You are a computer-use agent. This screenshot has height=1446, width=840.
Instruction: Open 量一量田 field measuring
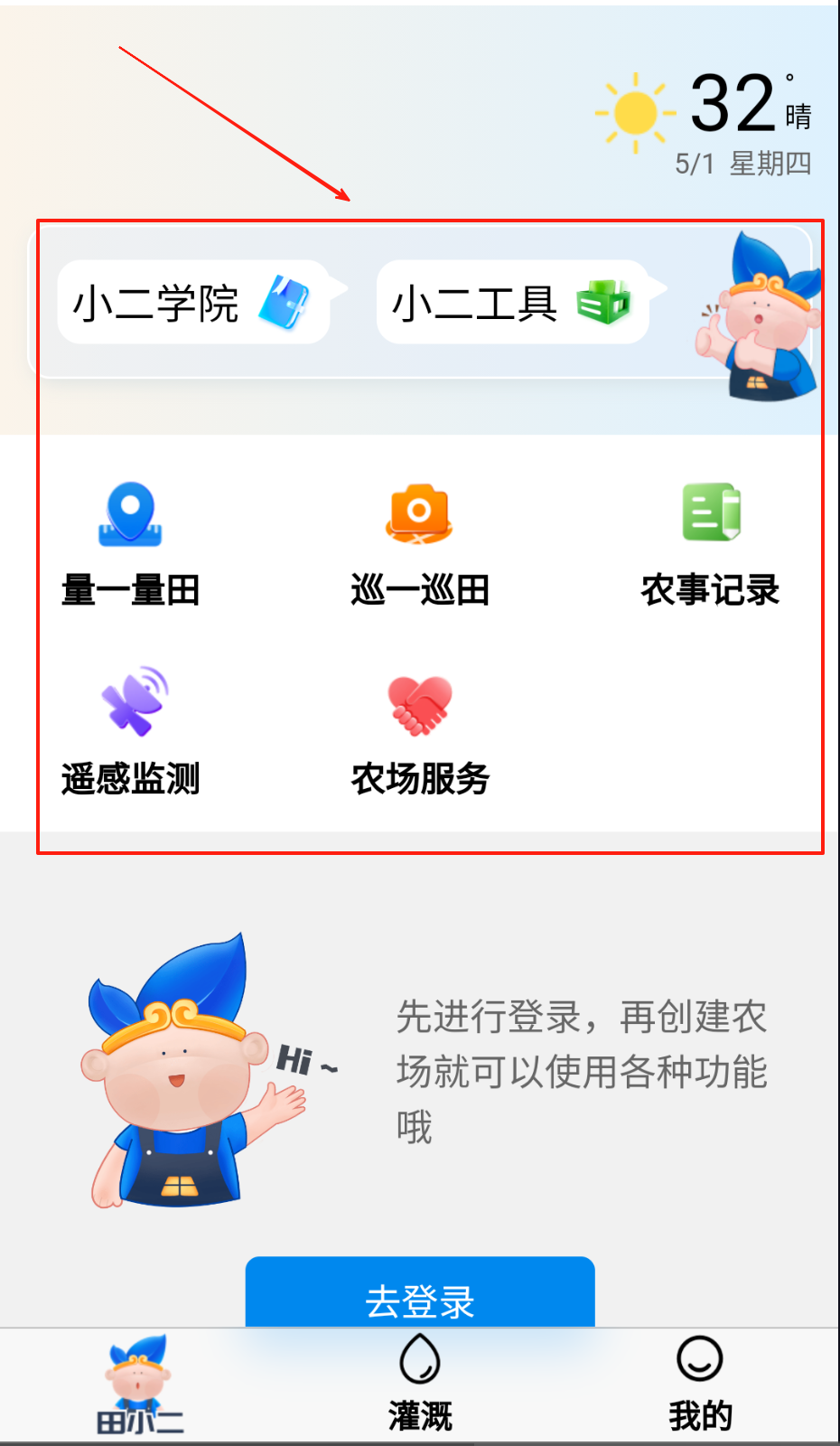(131, 544)
